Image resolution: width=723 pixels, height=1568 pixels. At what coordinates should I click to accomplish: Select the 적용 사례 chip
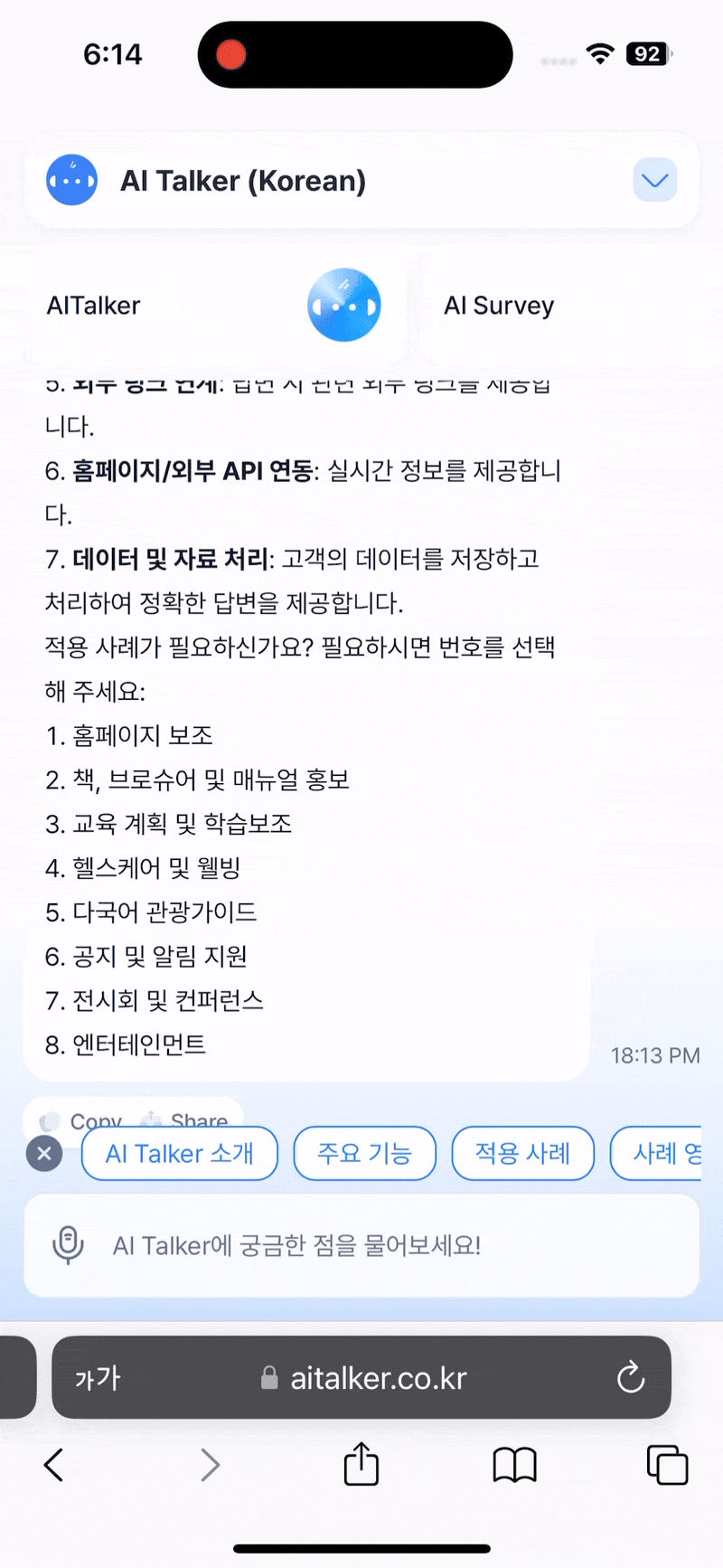coord(522,1154)
